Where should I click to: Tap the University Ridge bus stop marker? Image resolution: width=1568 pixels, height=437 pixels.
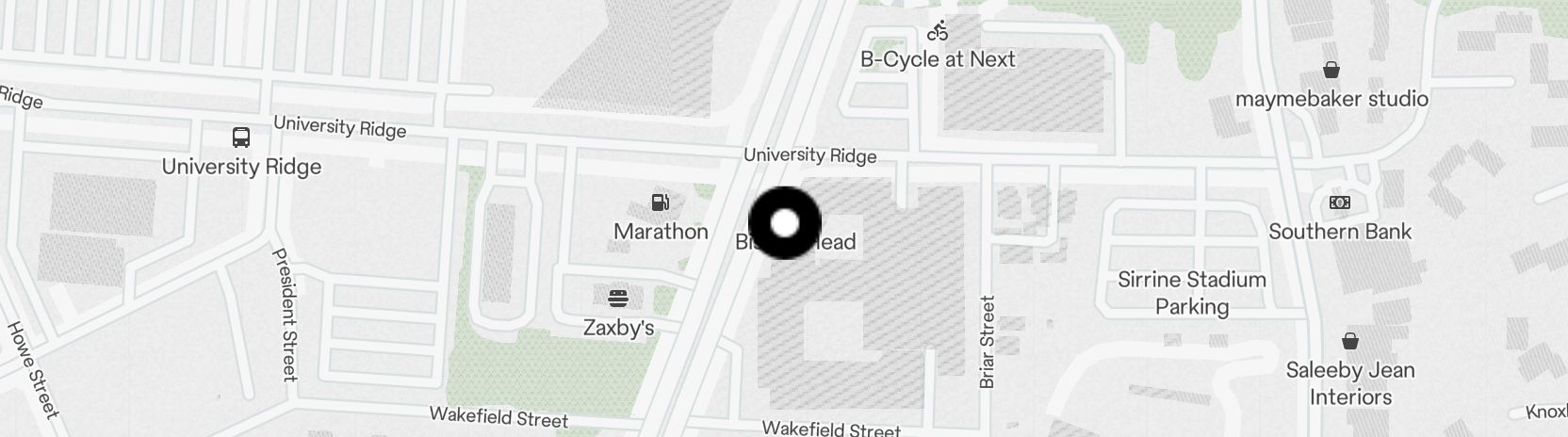coord(241,138)
